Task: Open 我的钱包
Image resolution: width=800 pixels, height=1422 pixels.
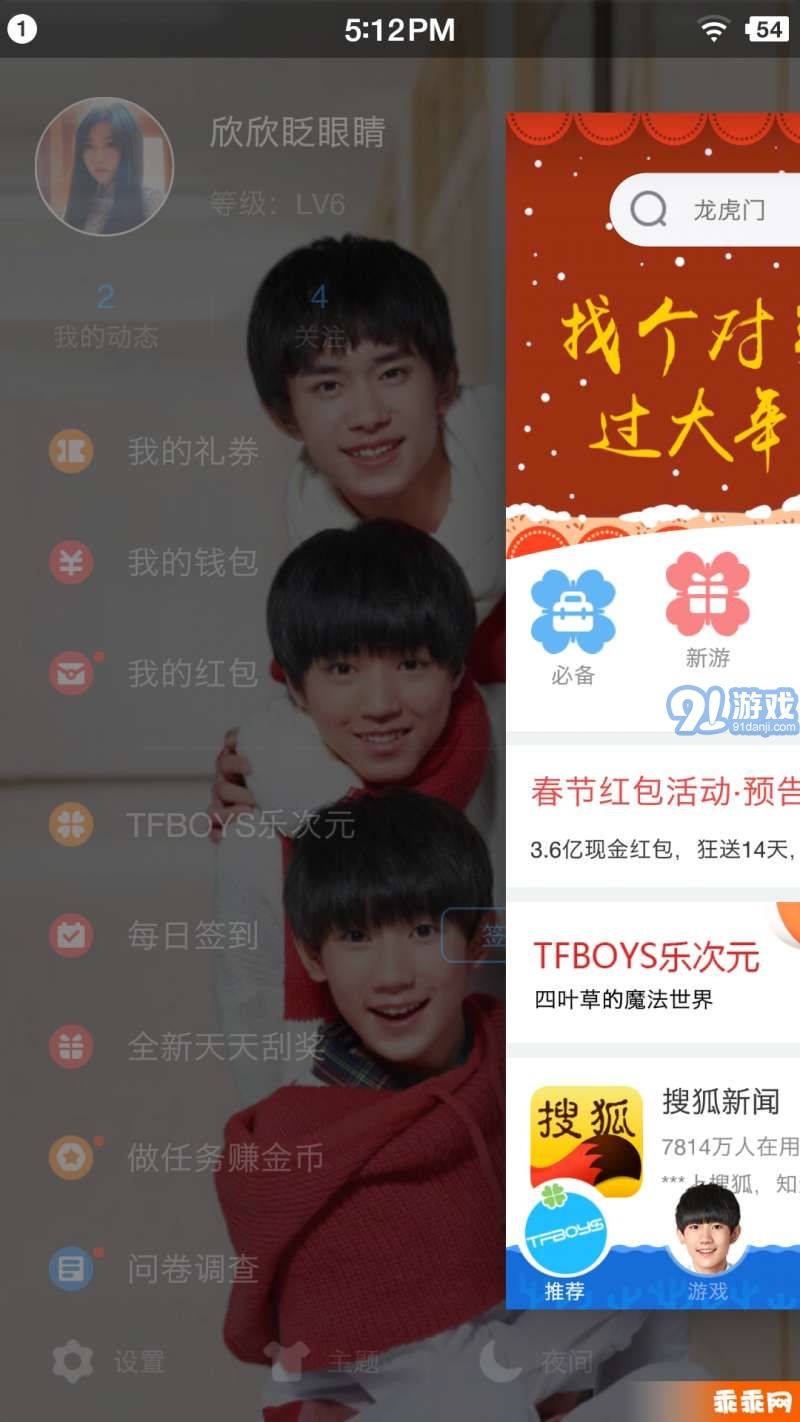Action: point(192,562)
